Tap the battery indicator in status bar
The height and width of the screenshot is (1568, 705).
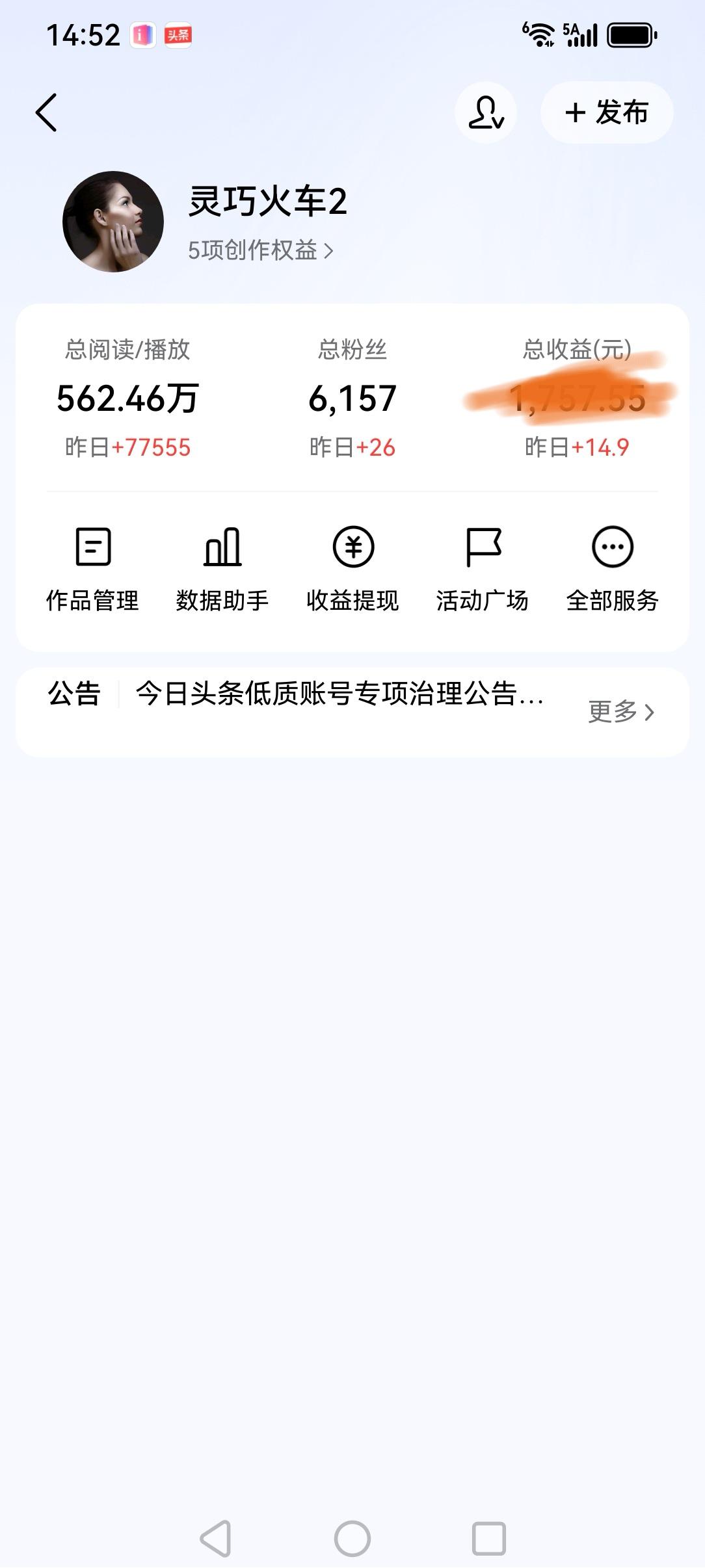[x=630, y=36]
